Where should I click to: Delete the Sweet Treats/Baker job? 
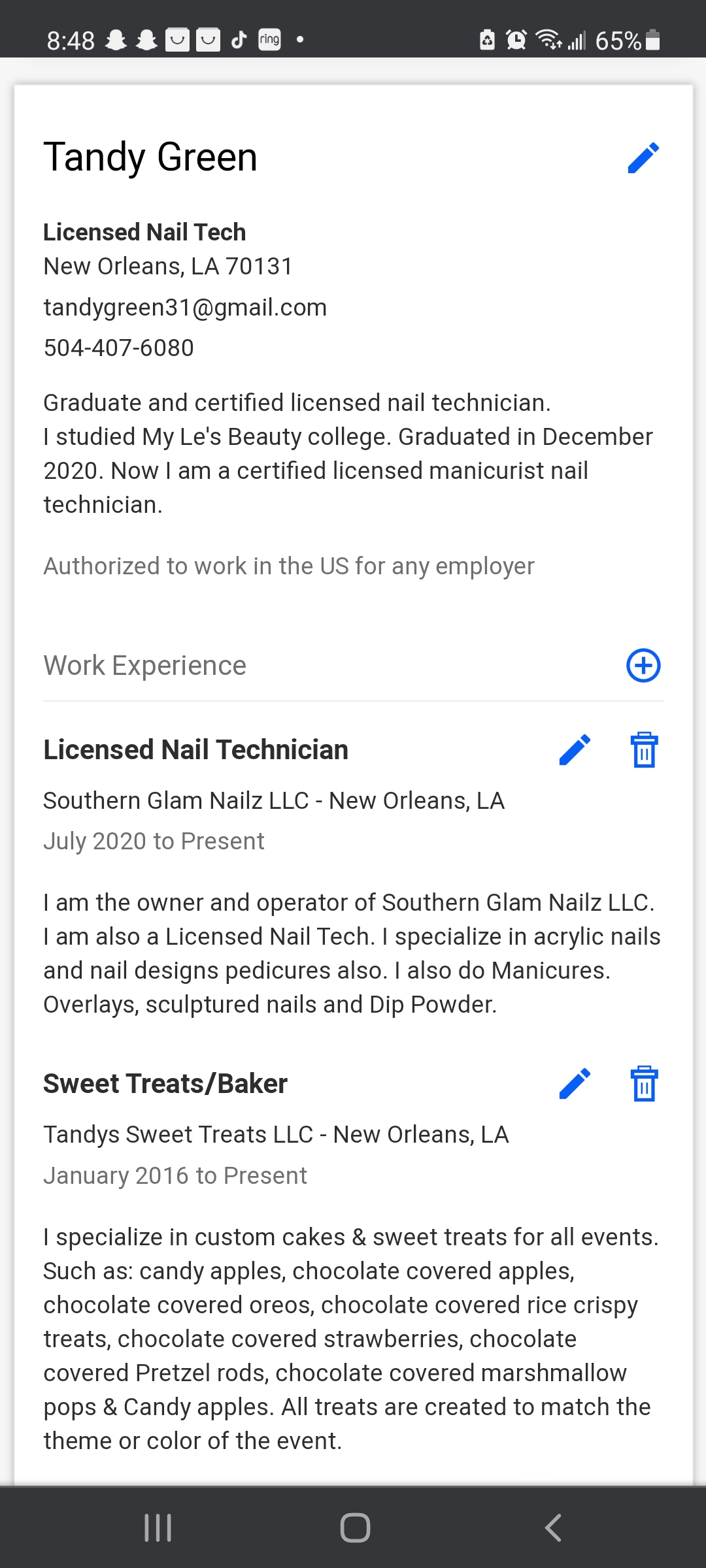644,1084
